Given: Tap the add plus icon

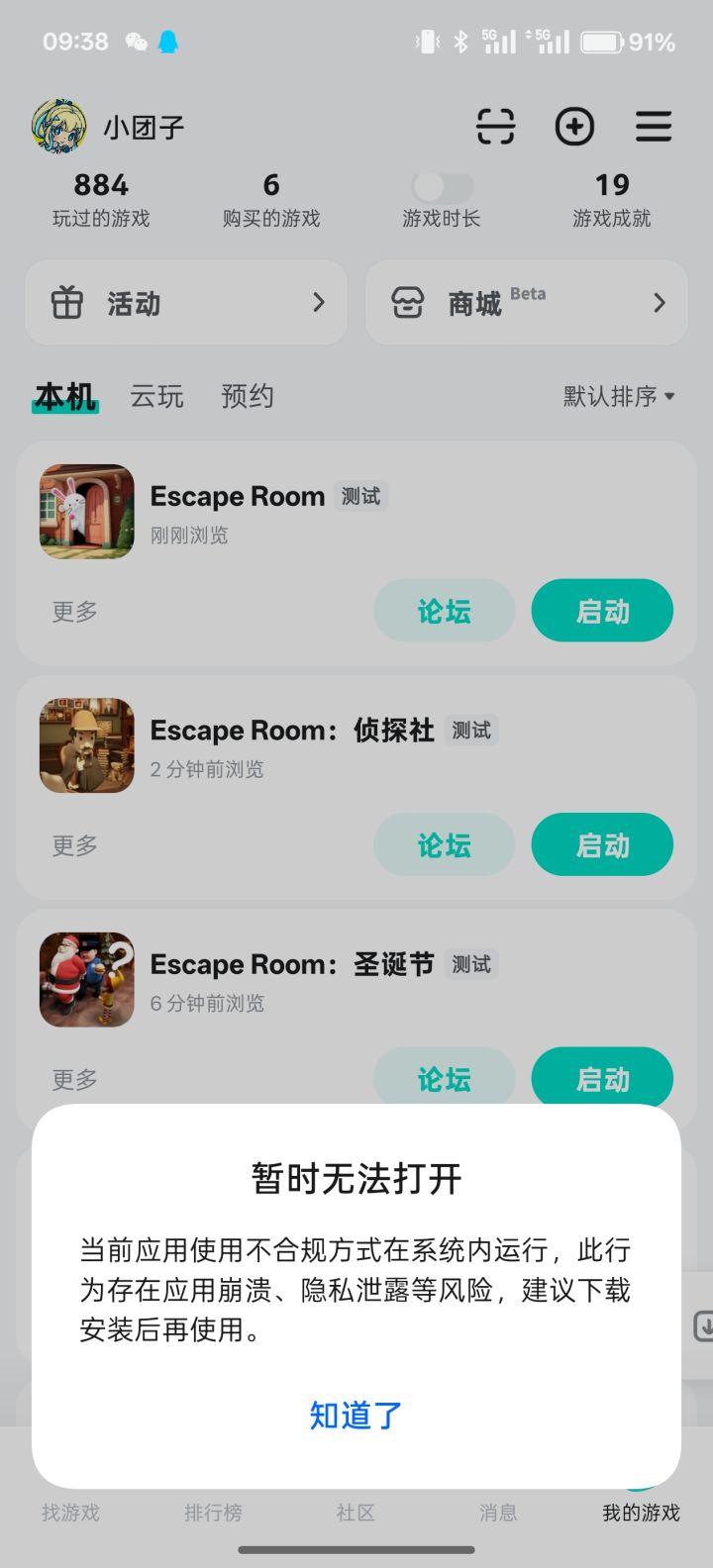Looking at the screenshot, I should (575, 127).
